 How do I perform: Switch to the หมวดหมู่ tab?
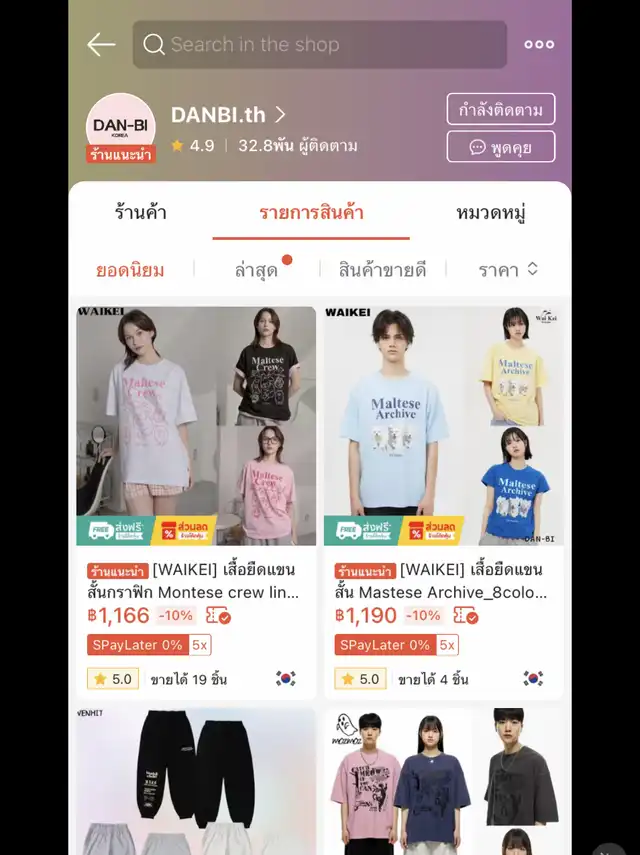[x=491, y=212]
